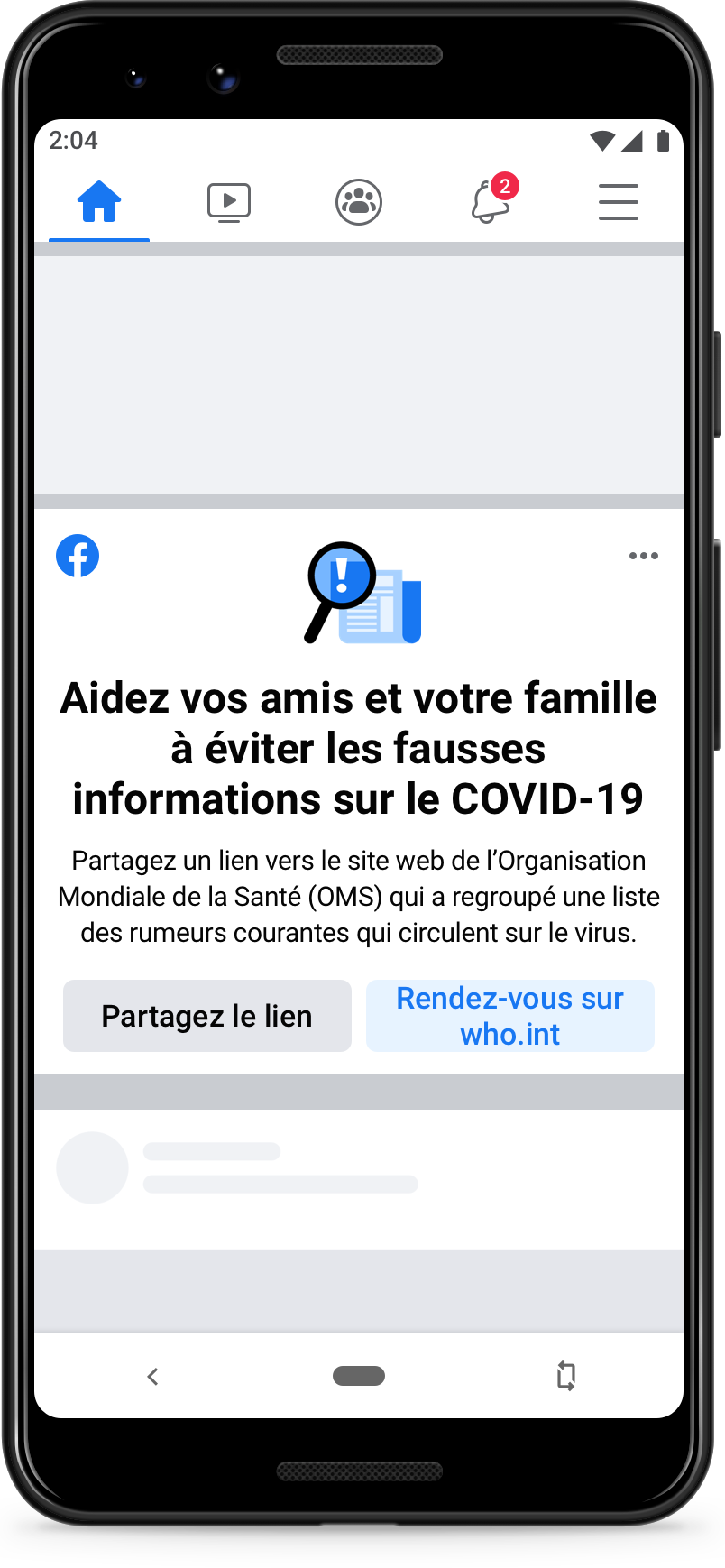Open the hamburger menu

(619, 202)
